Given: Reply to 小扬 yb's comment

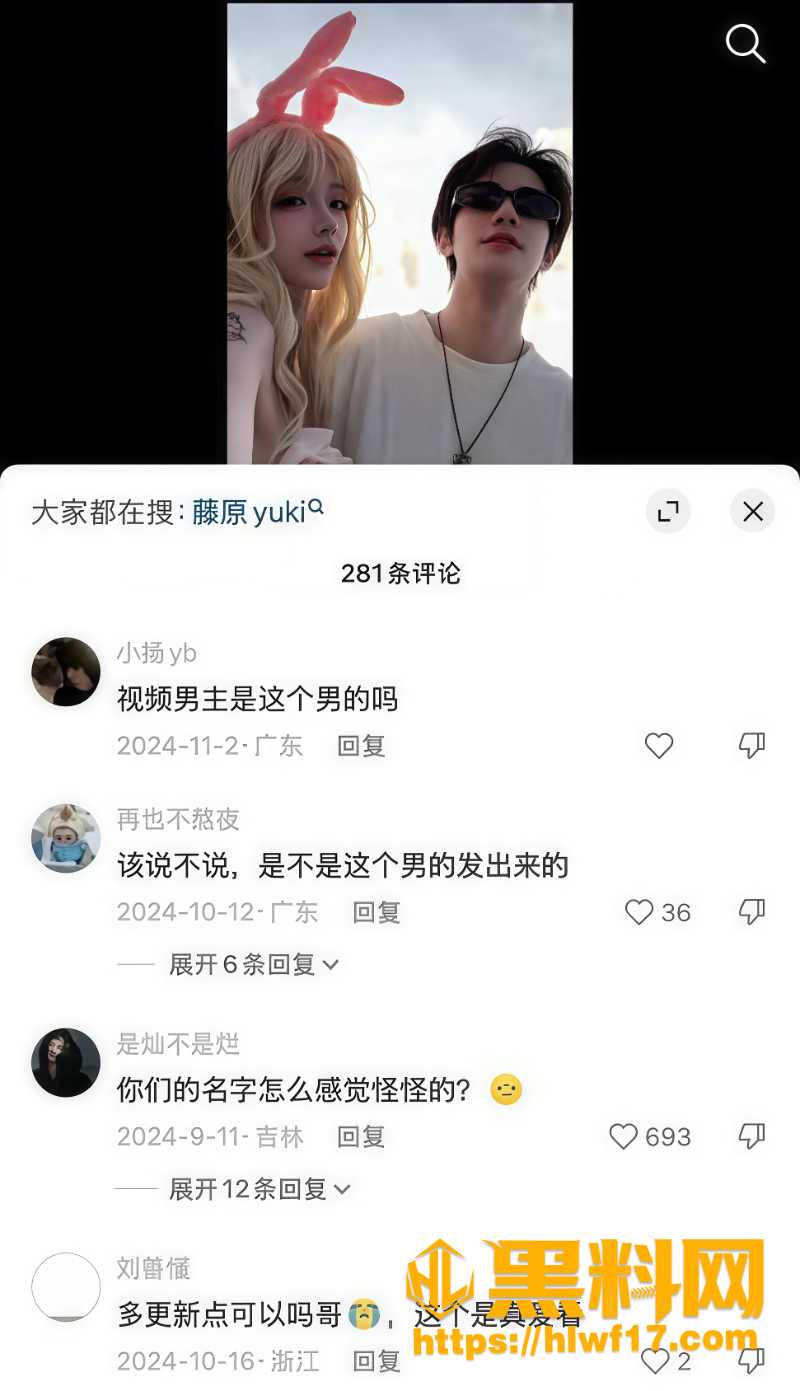Looking at the screenshot, I should click(361, 746).
